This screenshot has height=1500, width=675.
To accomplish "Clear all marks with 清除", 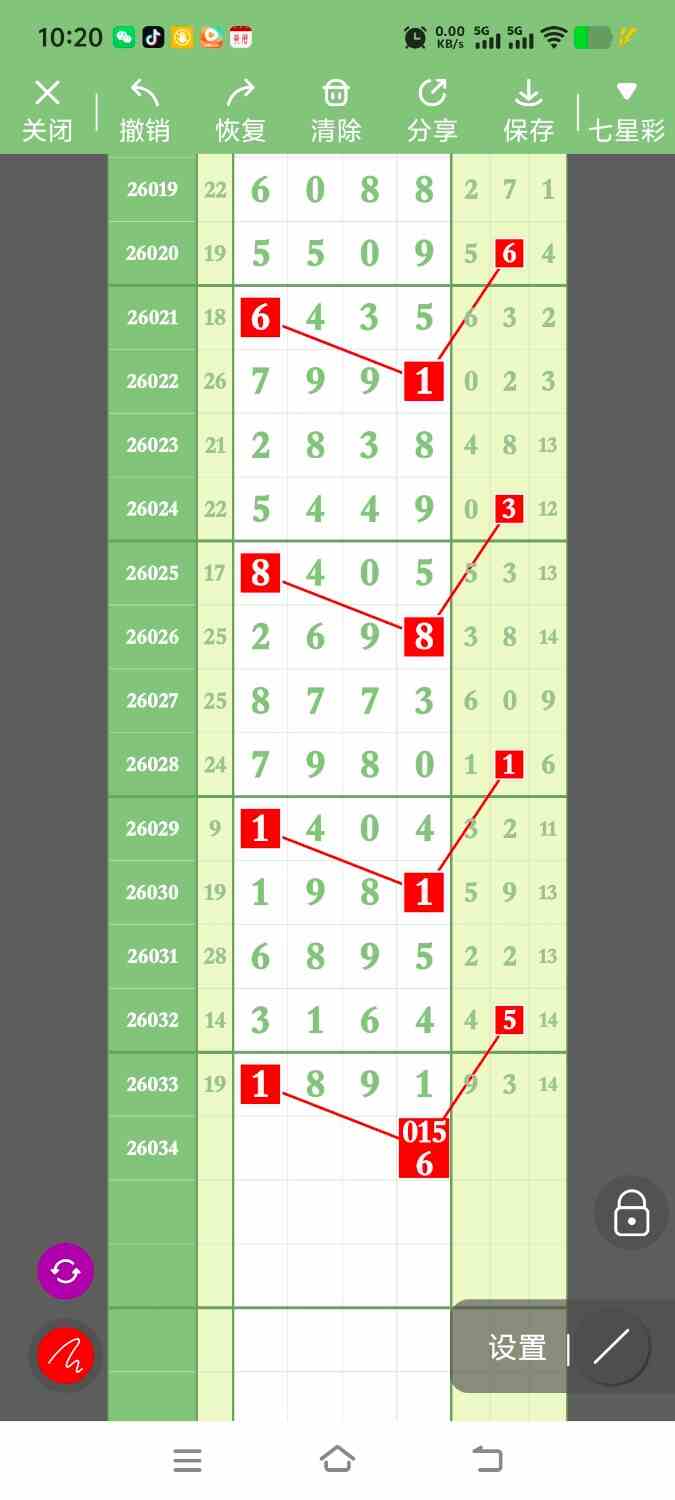I will pyautogui.click(x=336, y=111).
